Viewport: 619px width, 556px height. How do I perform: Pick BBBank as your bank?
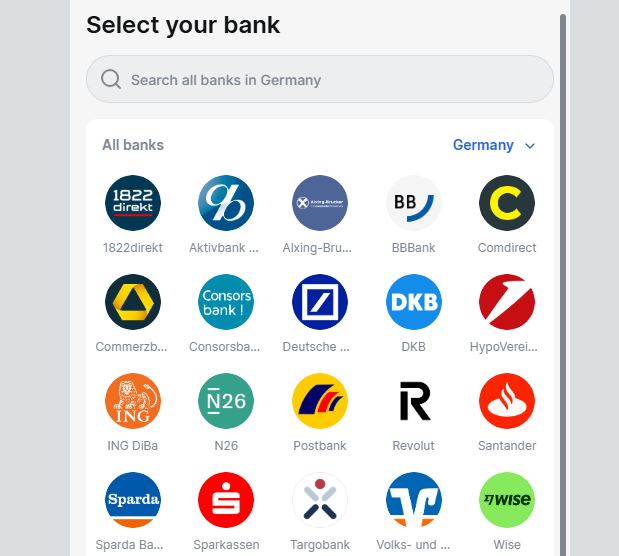coord(414,203)
